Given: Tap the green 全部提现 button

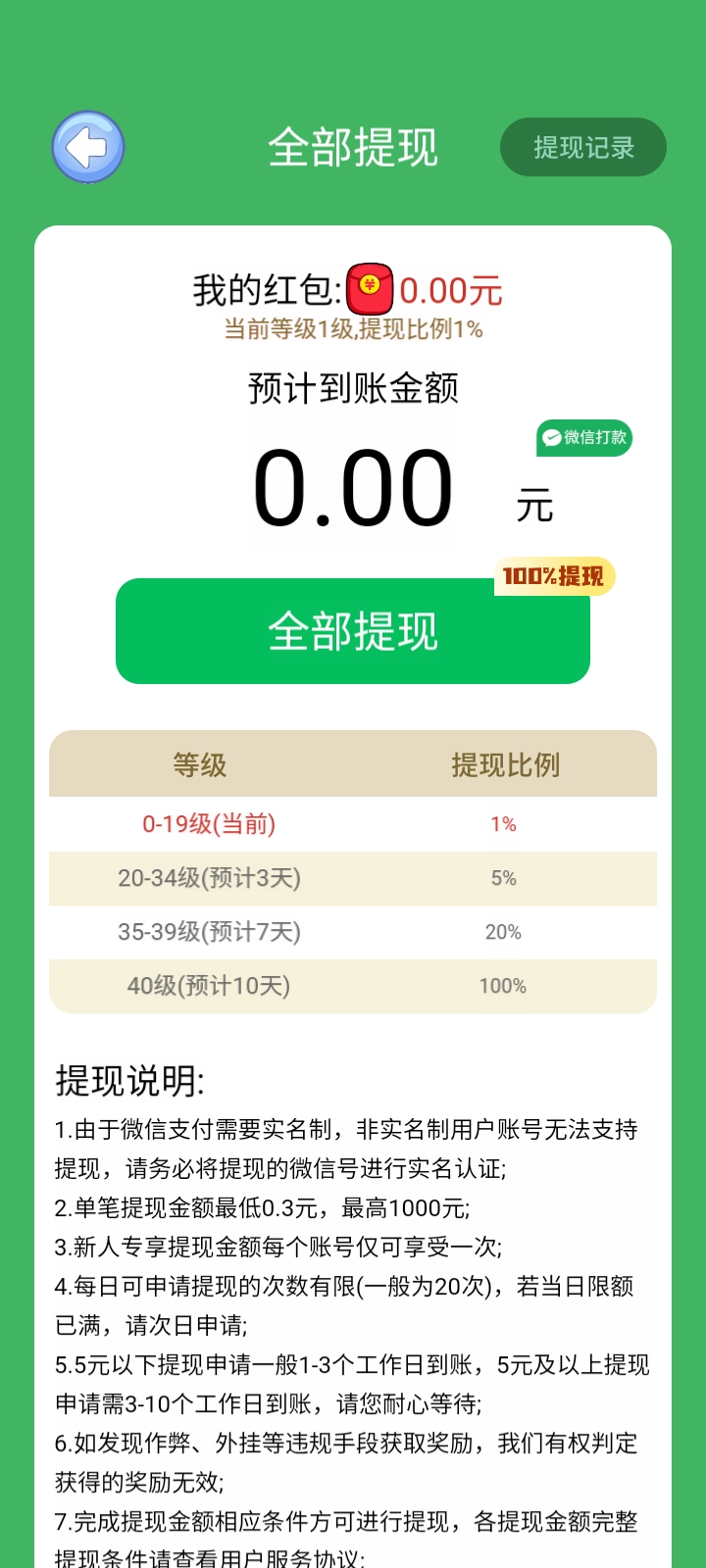Looking at the screenshot, I should (x=353, y=631).
